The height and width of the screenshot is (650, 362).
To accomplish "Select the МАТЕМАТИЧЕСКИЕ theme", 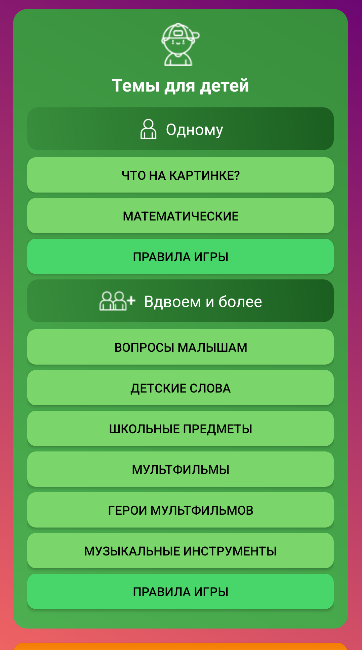I will (x=180, y=216).
